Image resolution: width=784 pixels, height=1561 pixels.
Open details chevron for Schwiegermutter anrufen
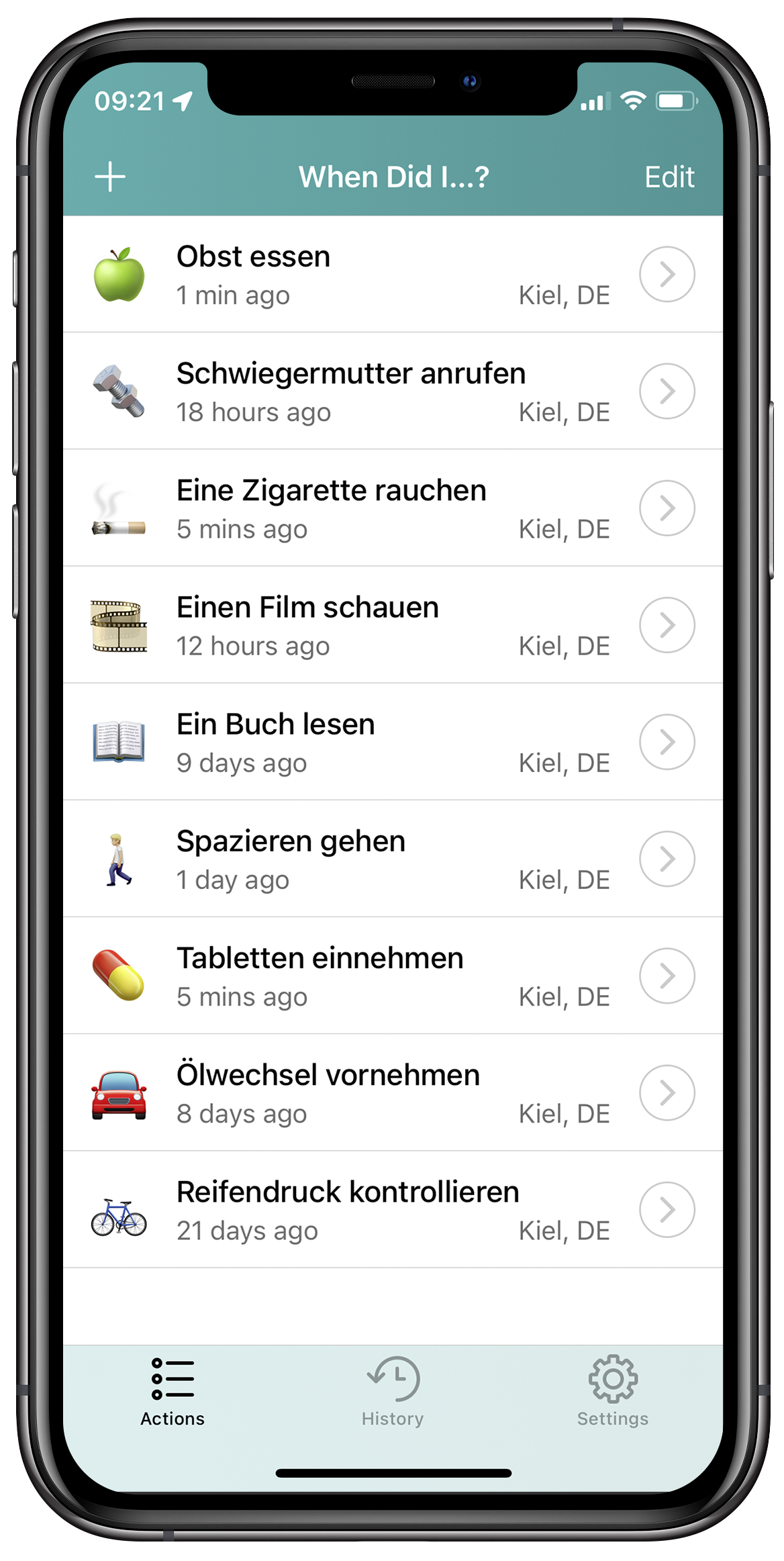tap(667, 391)
